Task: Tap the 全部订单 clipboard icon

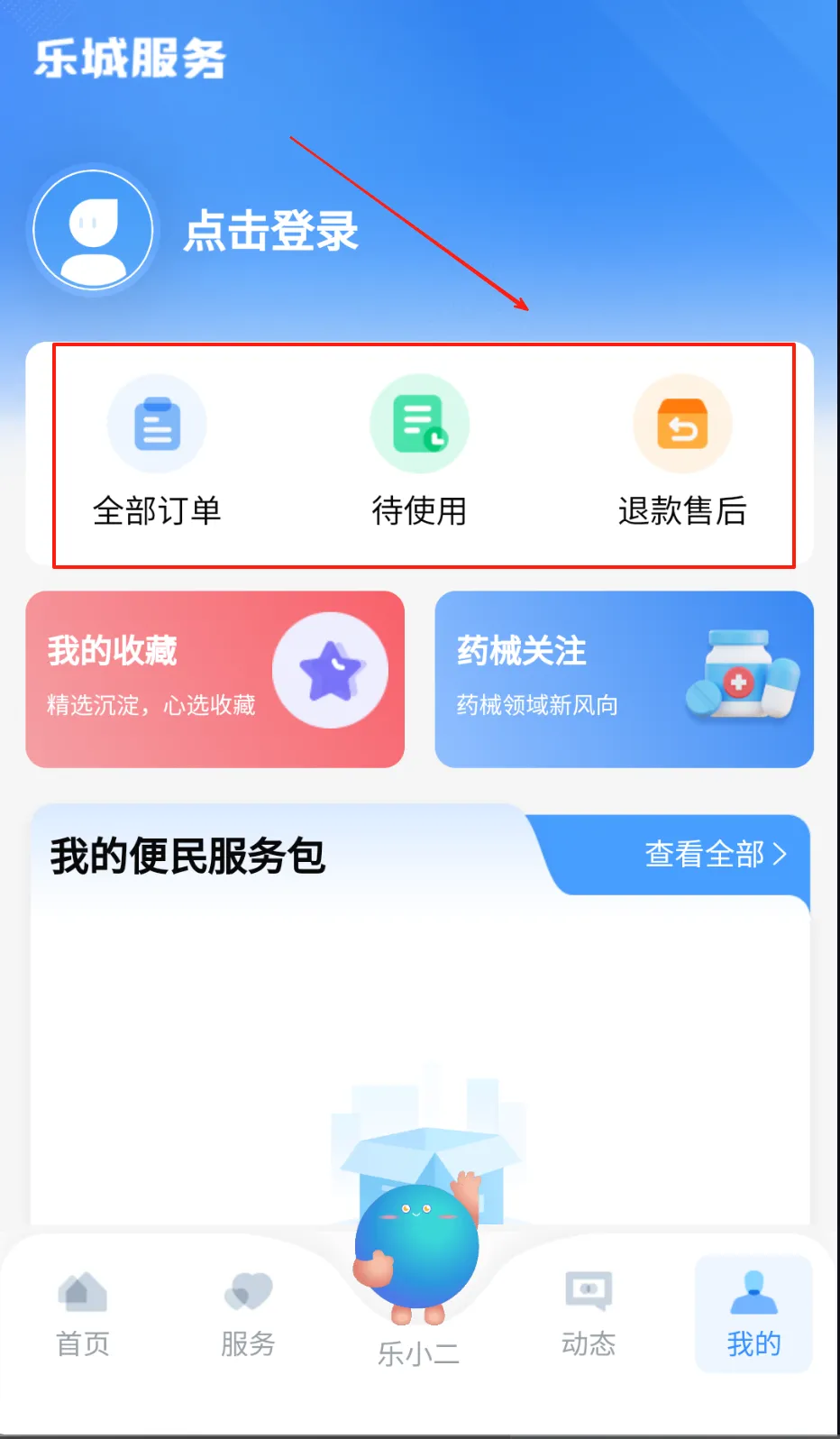Action: tap(157, 422)
